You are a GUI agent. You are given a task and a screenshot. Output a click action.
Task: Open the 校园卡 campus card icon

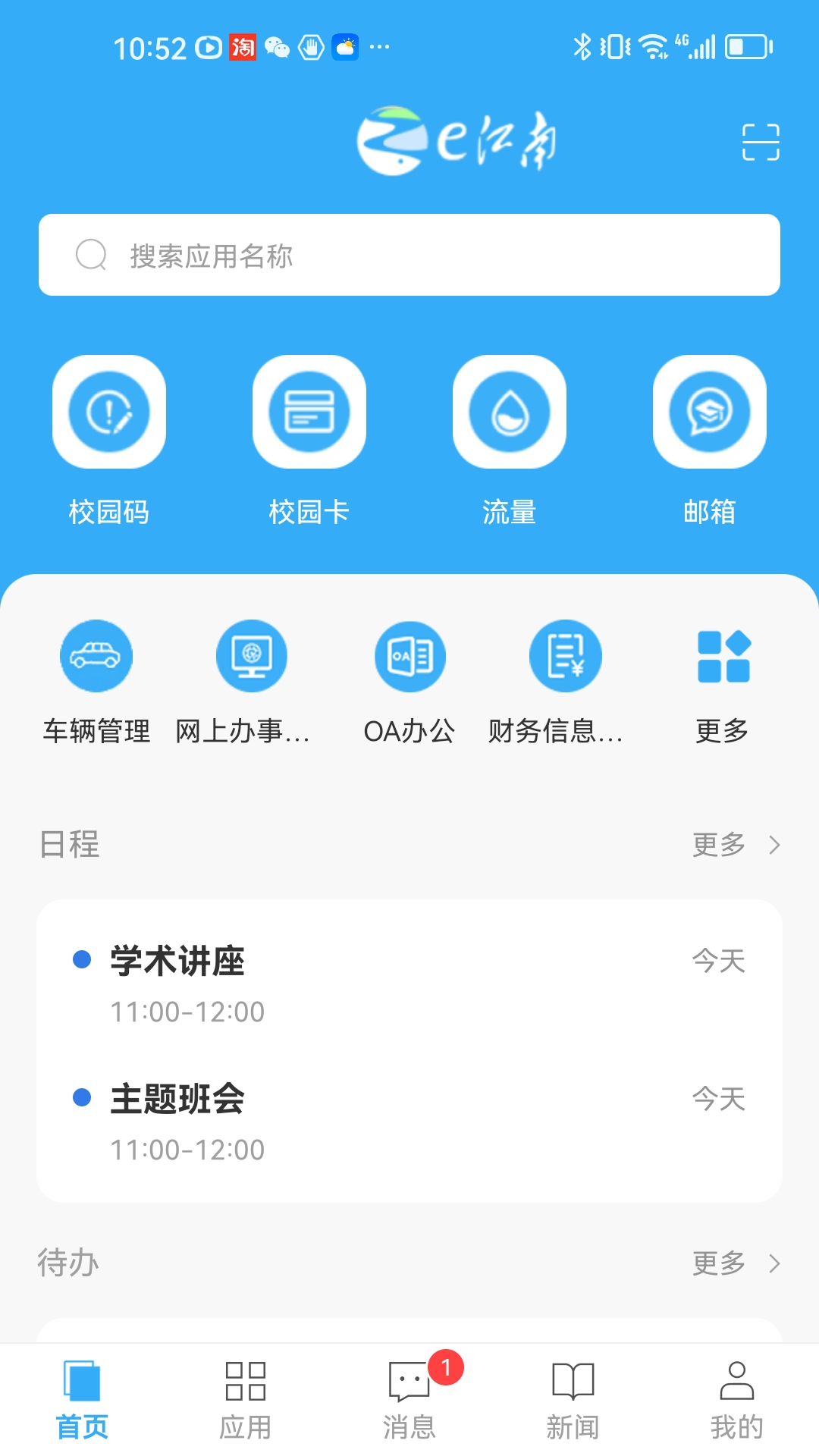(309, 410)
